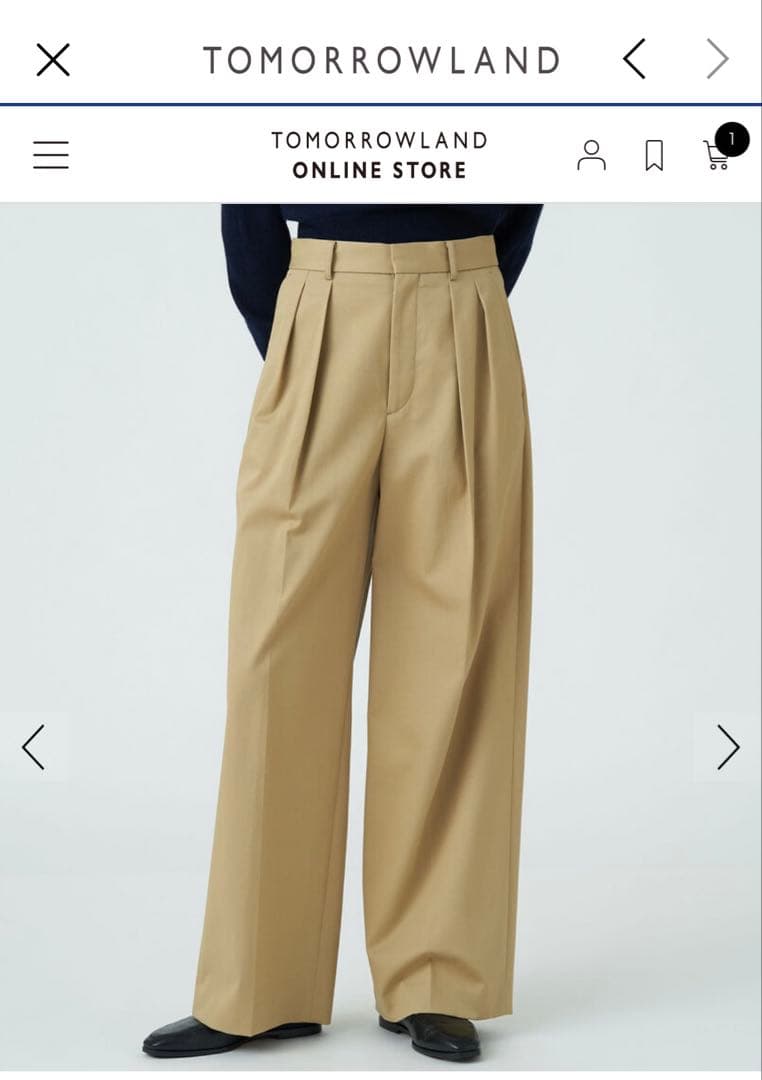Go forward to the next page
Image resolution: width=762 pixels, height=1080 pixels.
[x=717, y=60]
